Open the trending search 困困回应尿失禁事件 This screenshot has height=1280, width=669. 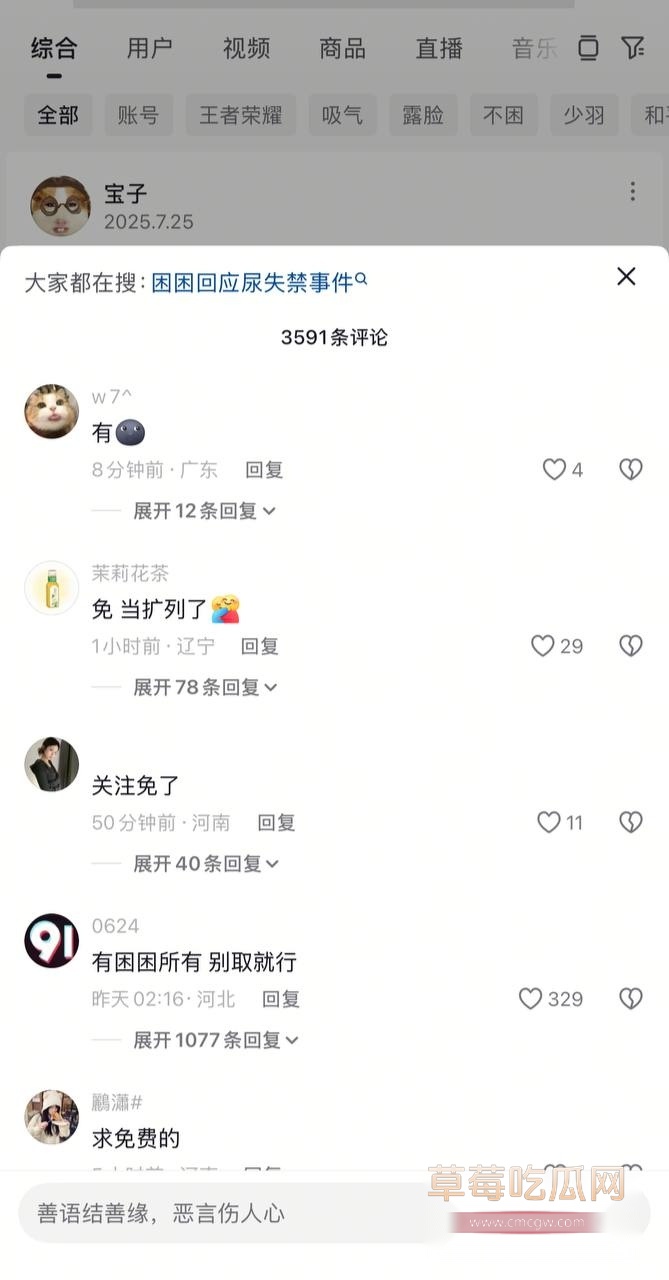tap(259, 283)
